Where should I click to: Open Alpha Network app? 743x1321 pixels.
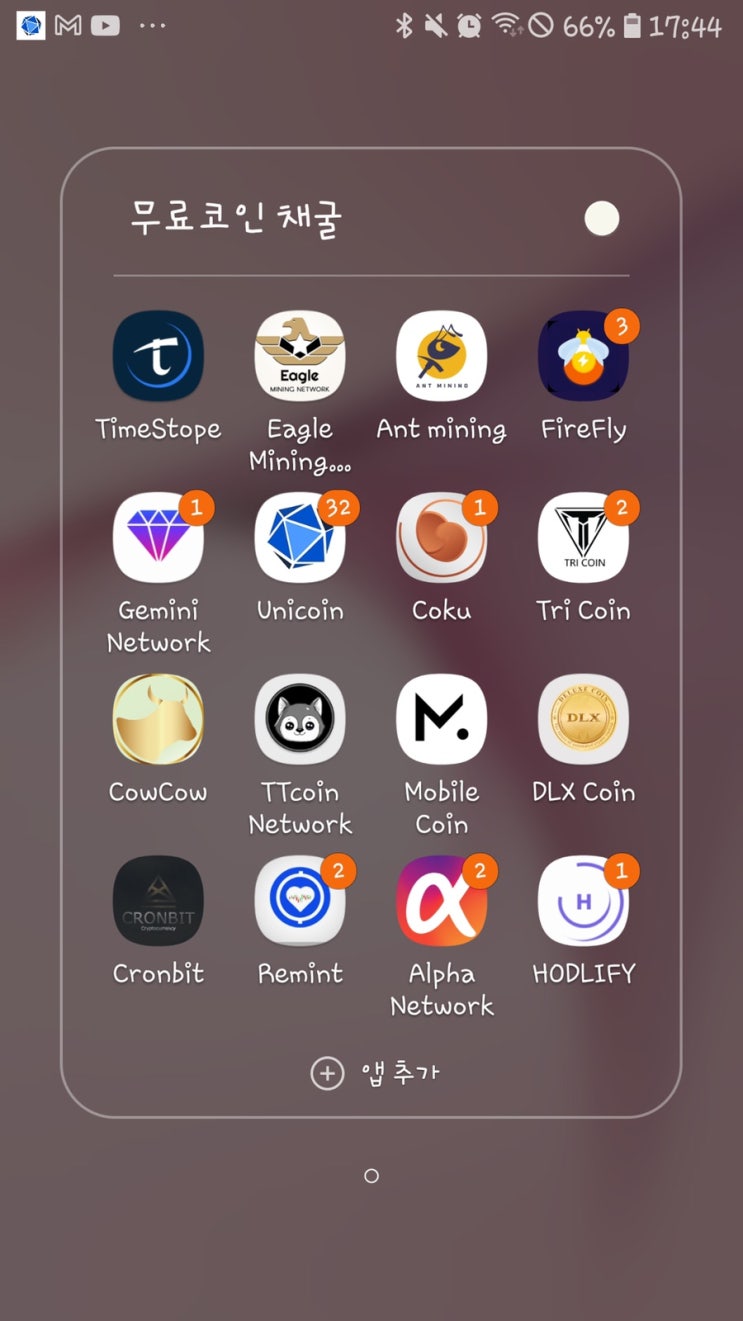point(441,901)
